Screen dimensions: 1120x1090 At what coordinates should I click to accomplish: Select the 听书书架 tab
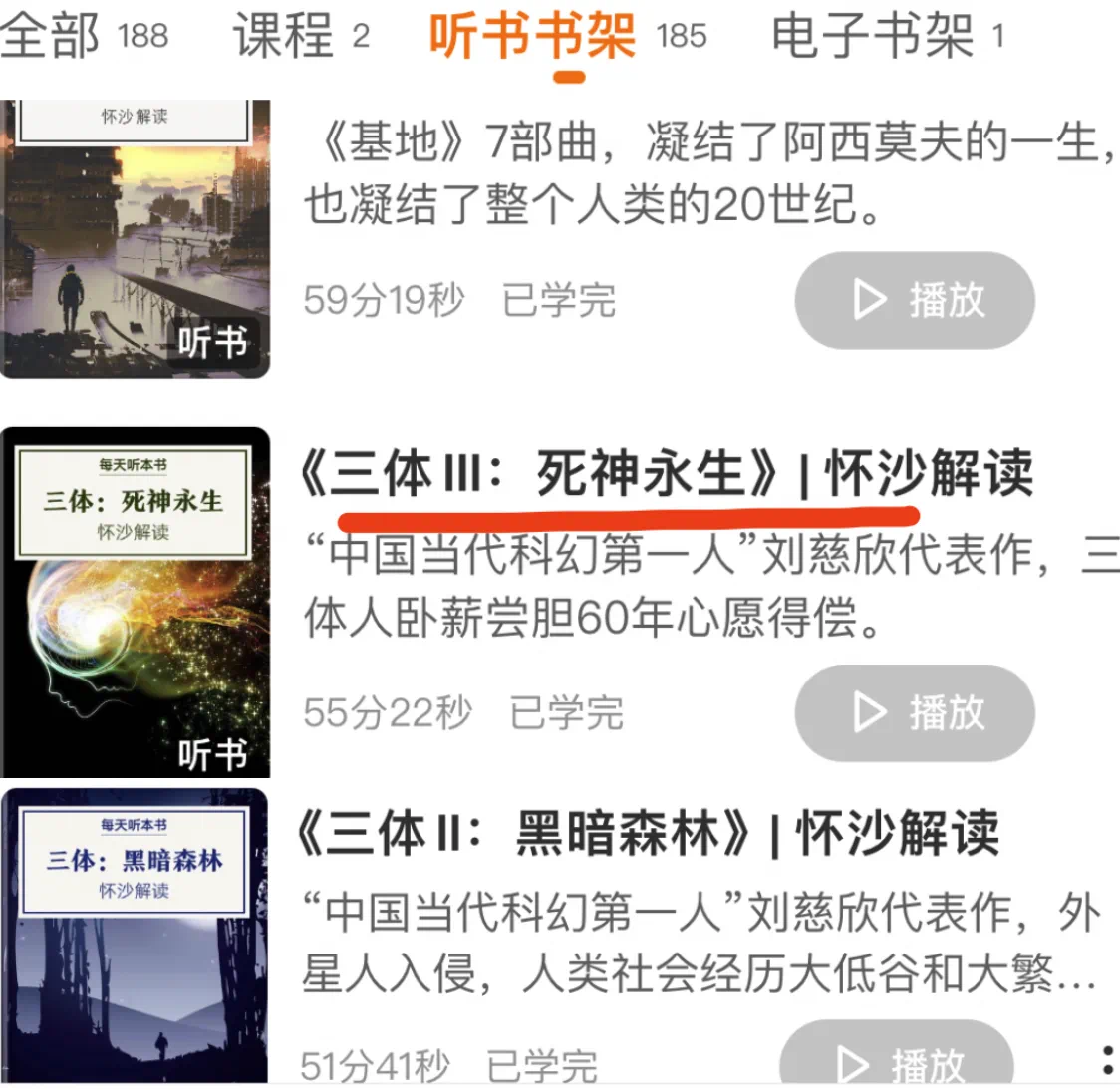tap(567, 37)
